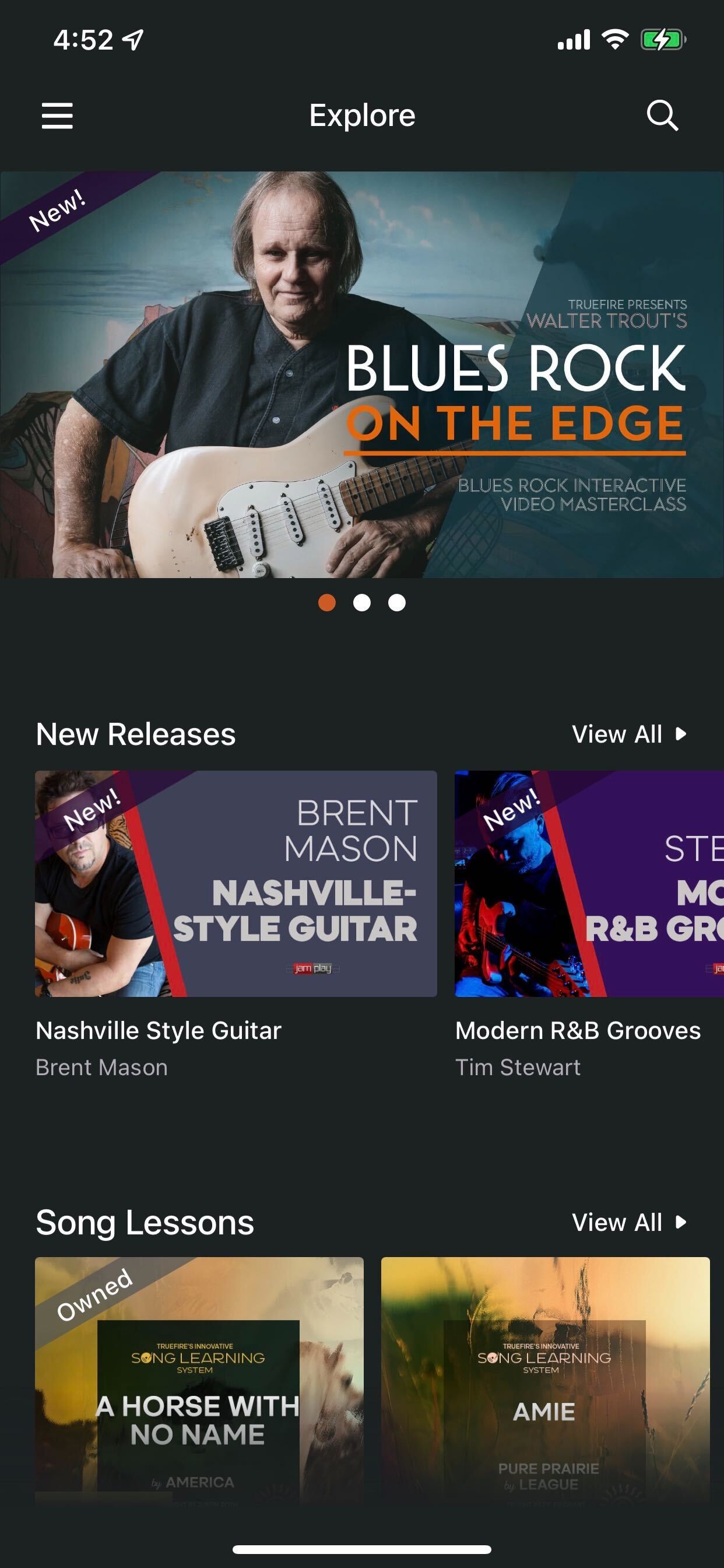The image size is (724, 1568).
Task: Open the Amie song lesson
Action: tap(545, 1380)
